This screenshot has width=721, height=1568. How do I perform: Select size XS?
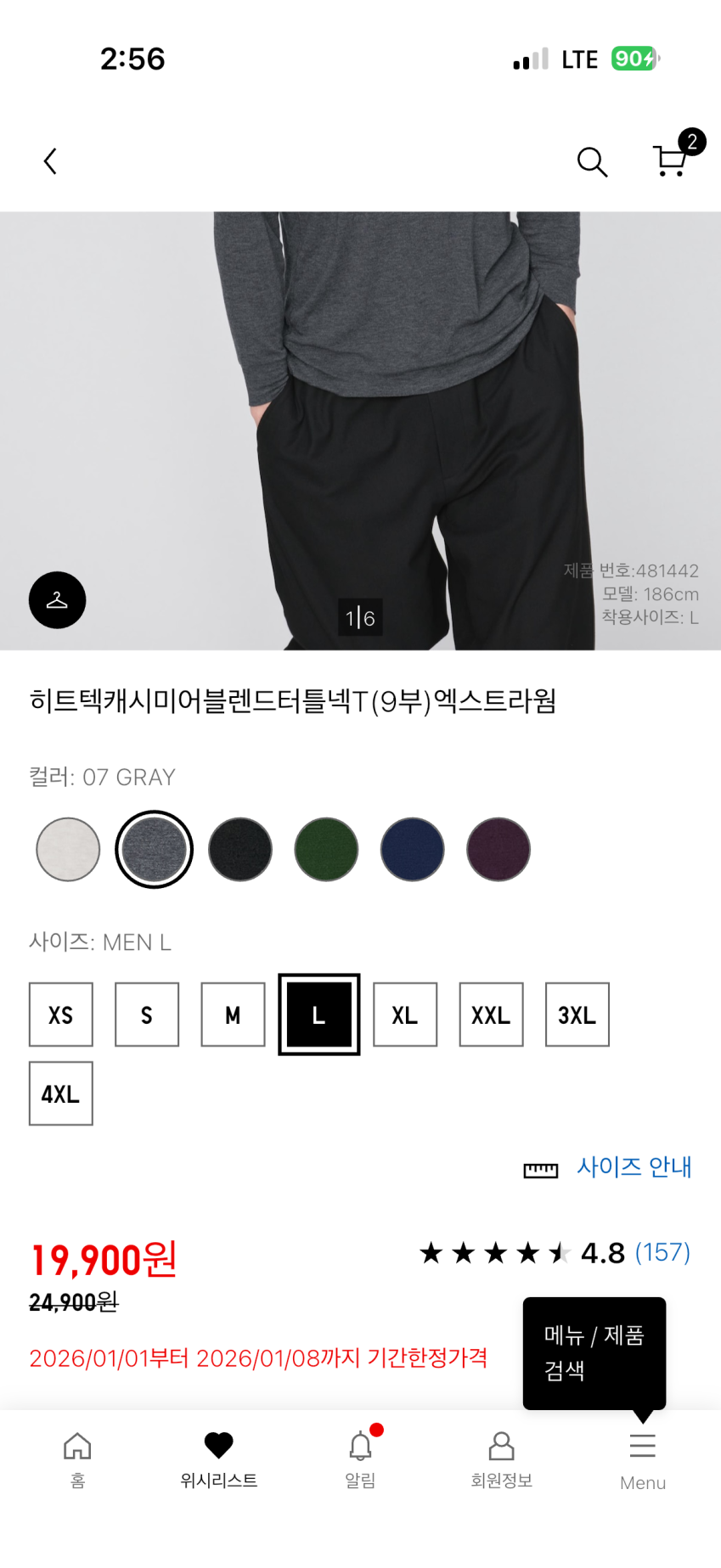(61, 1014)
